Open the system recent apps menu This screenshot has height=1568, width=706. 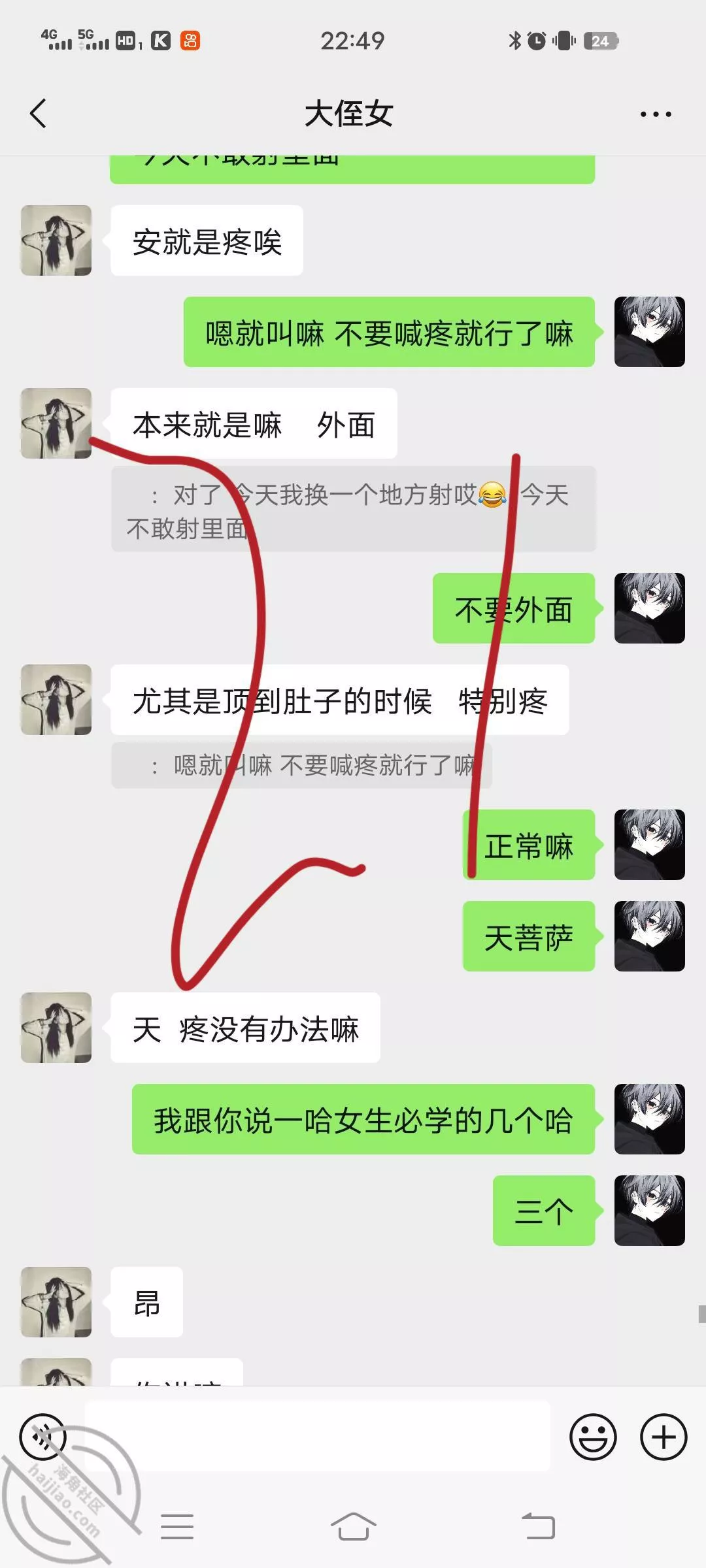pyautogui.click(x=177, y=1527)
